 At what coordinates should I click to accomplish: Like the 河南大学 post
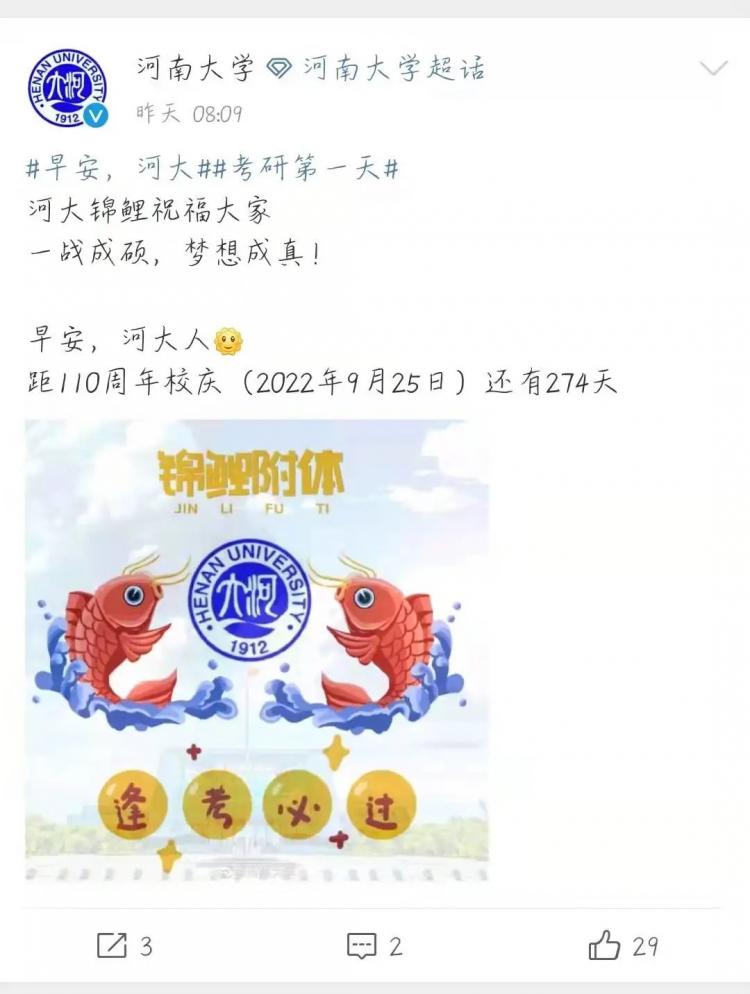[623, 945]
